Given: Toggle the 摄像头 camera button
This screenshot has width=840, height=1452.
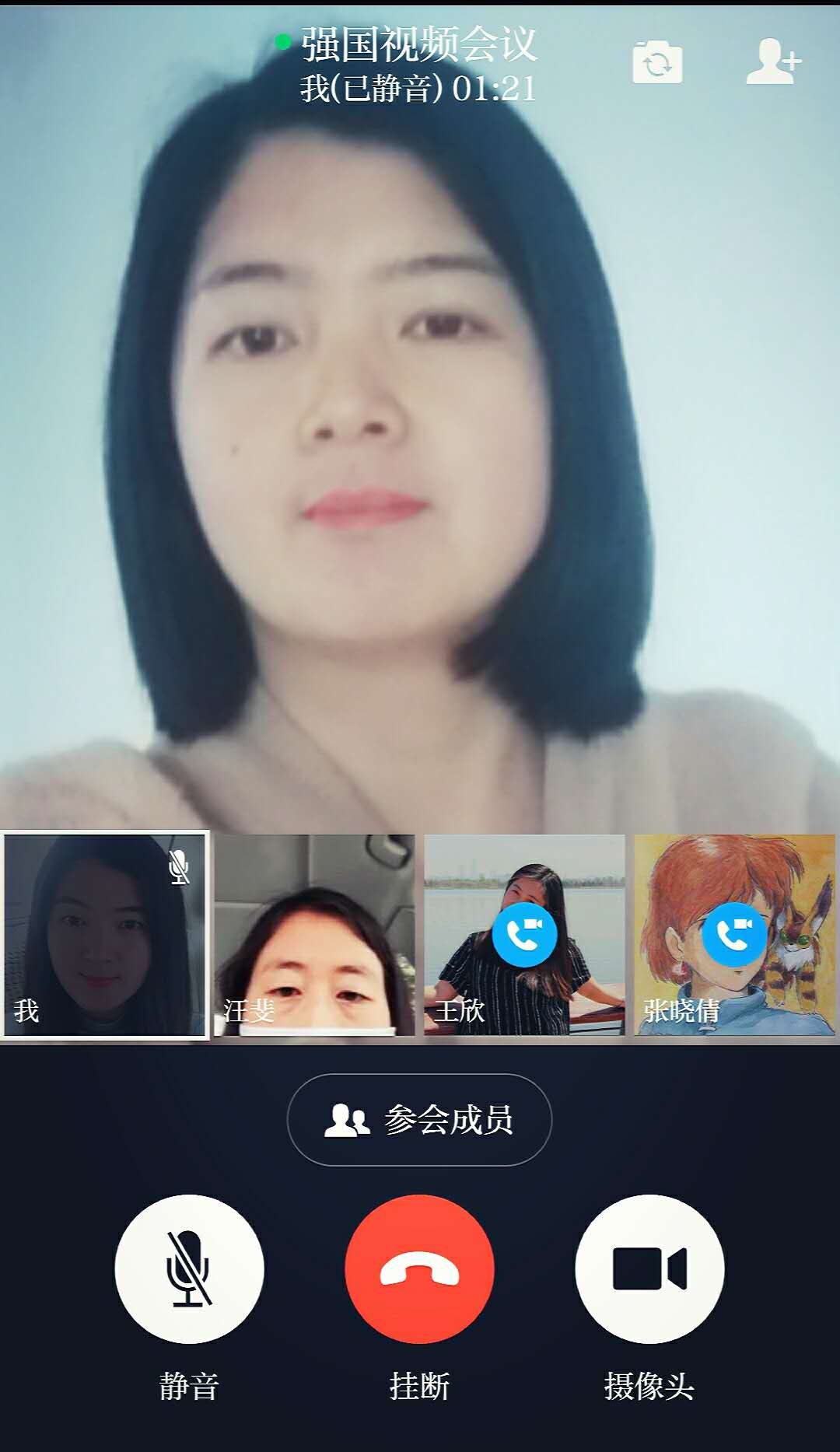Looking at the screenshot, I should pos(649,1268).
